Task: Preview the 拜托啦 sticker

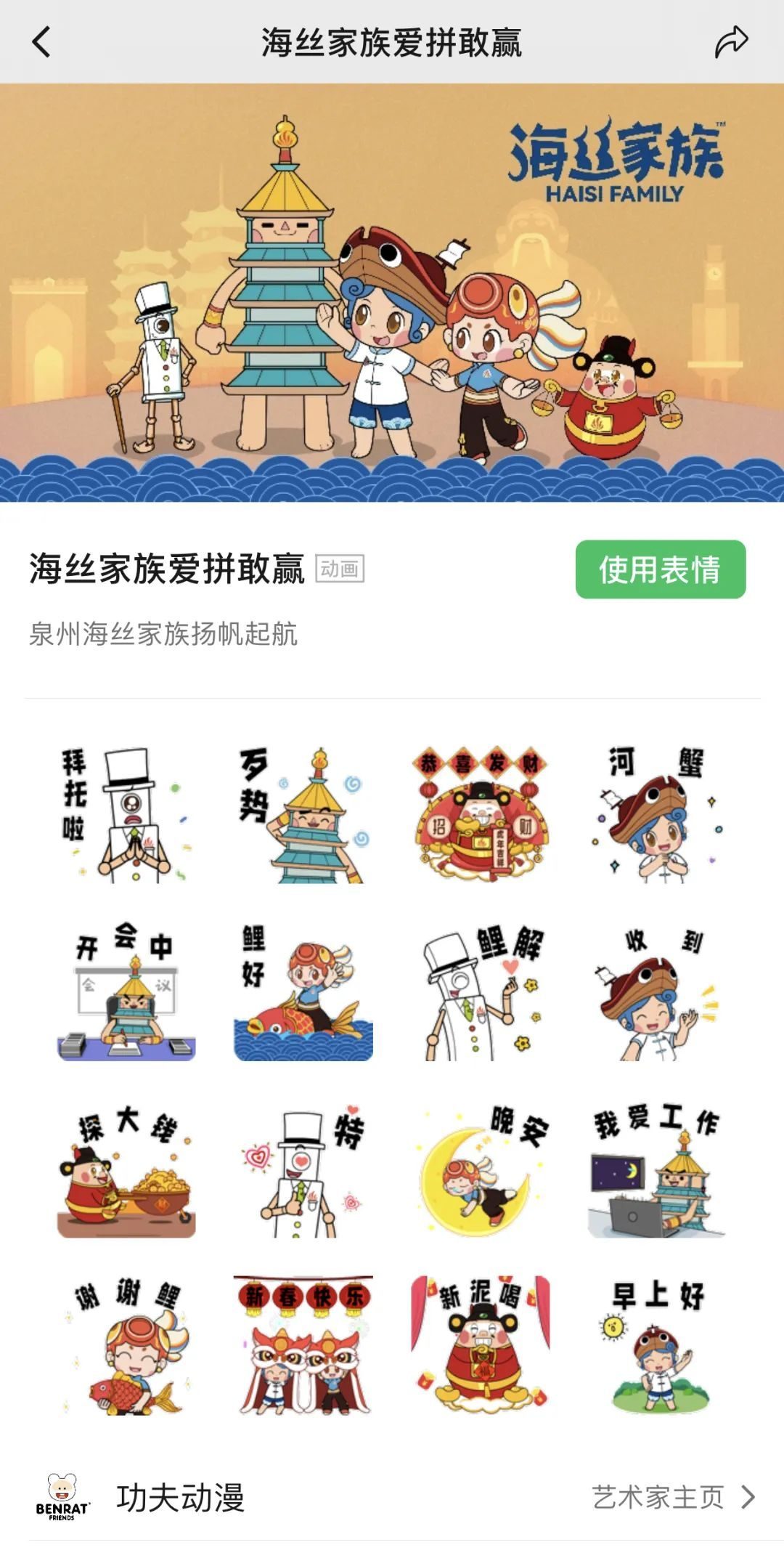Action: pyautogui.click(x=126, y=814)
